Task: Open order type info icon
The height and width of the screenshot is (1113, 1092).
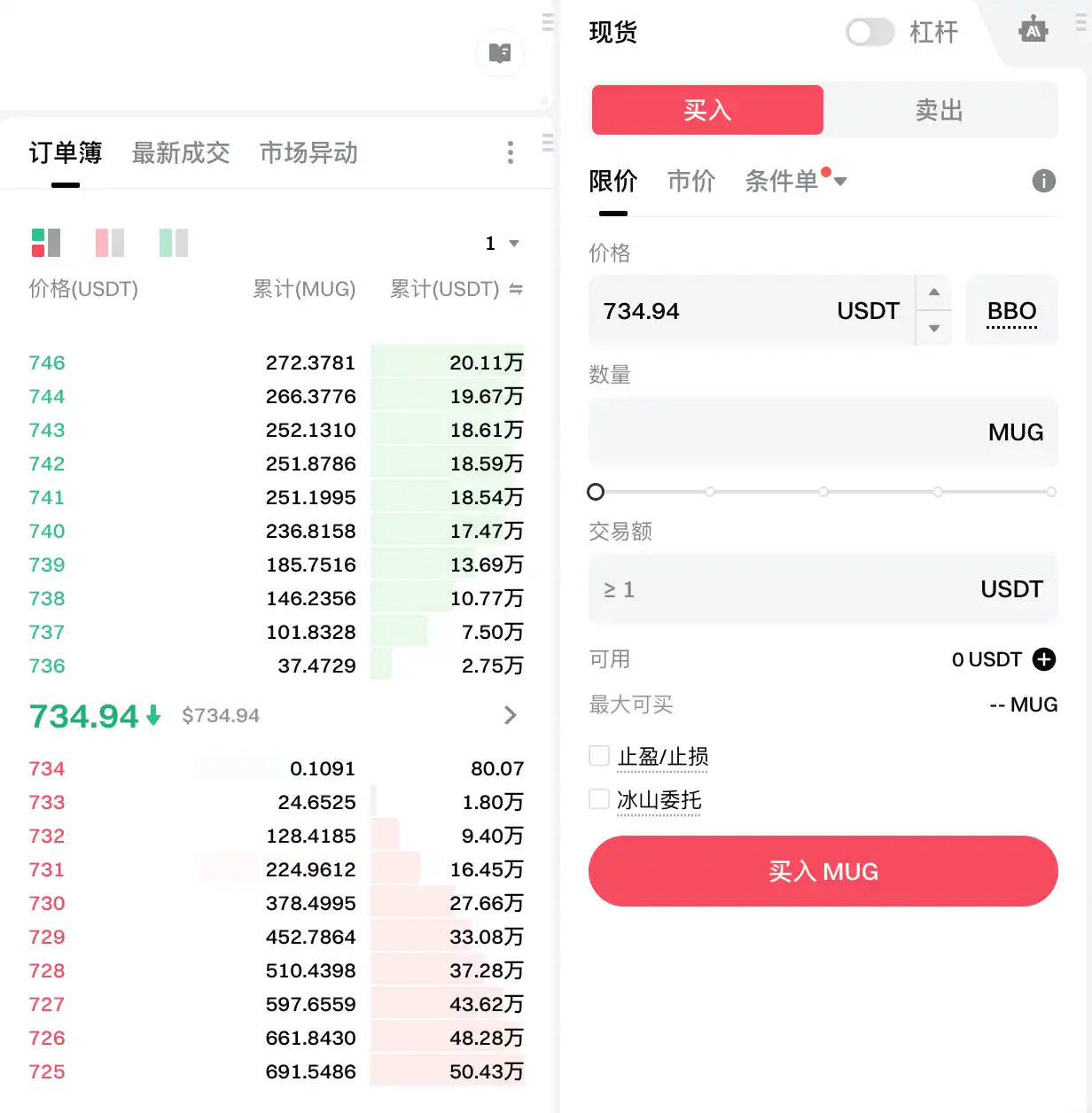Action: [1044, 181]
